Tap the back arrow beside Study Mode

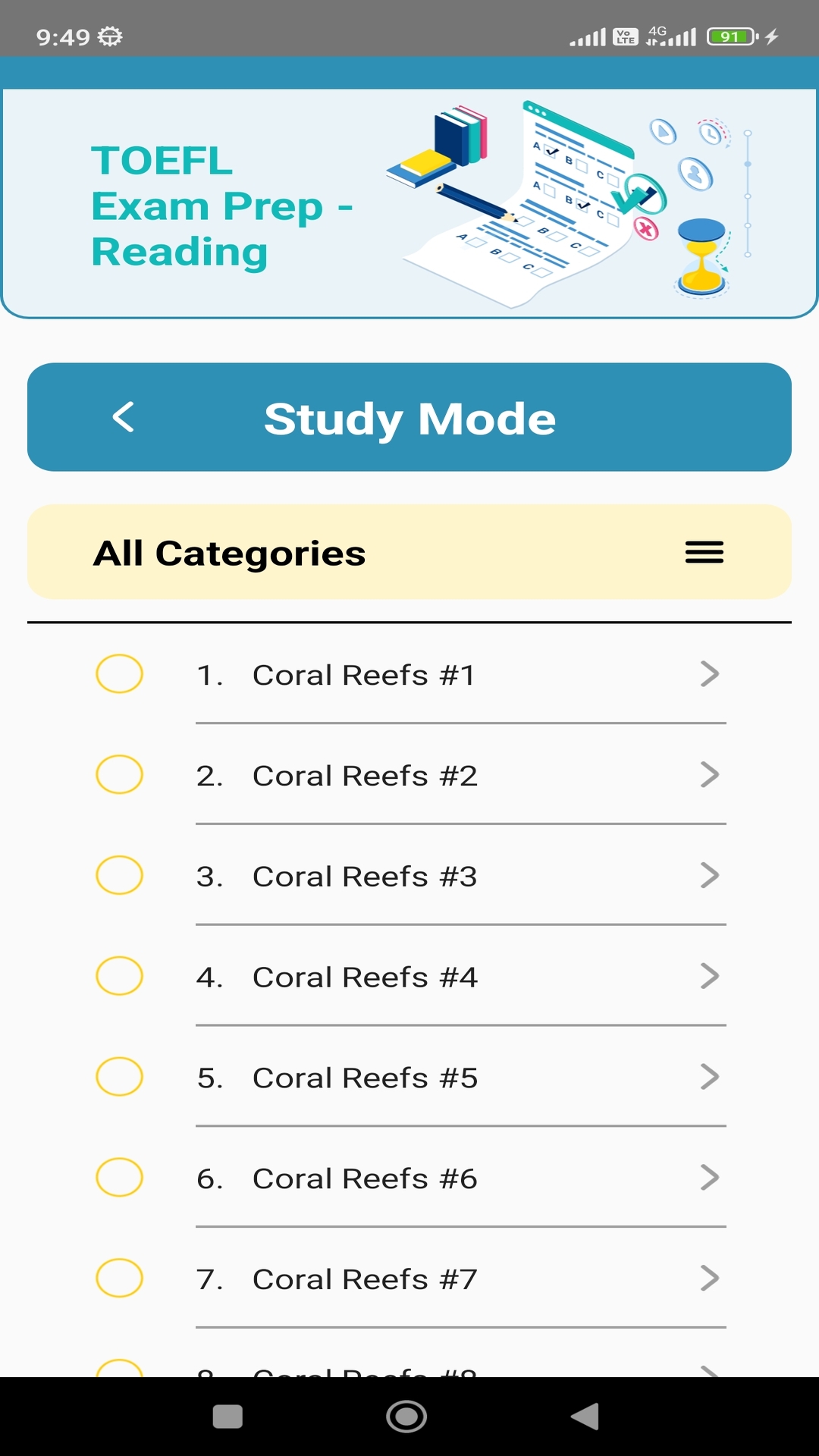click(x=124, y=418)
